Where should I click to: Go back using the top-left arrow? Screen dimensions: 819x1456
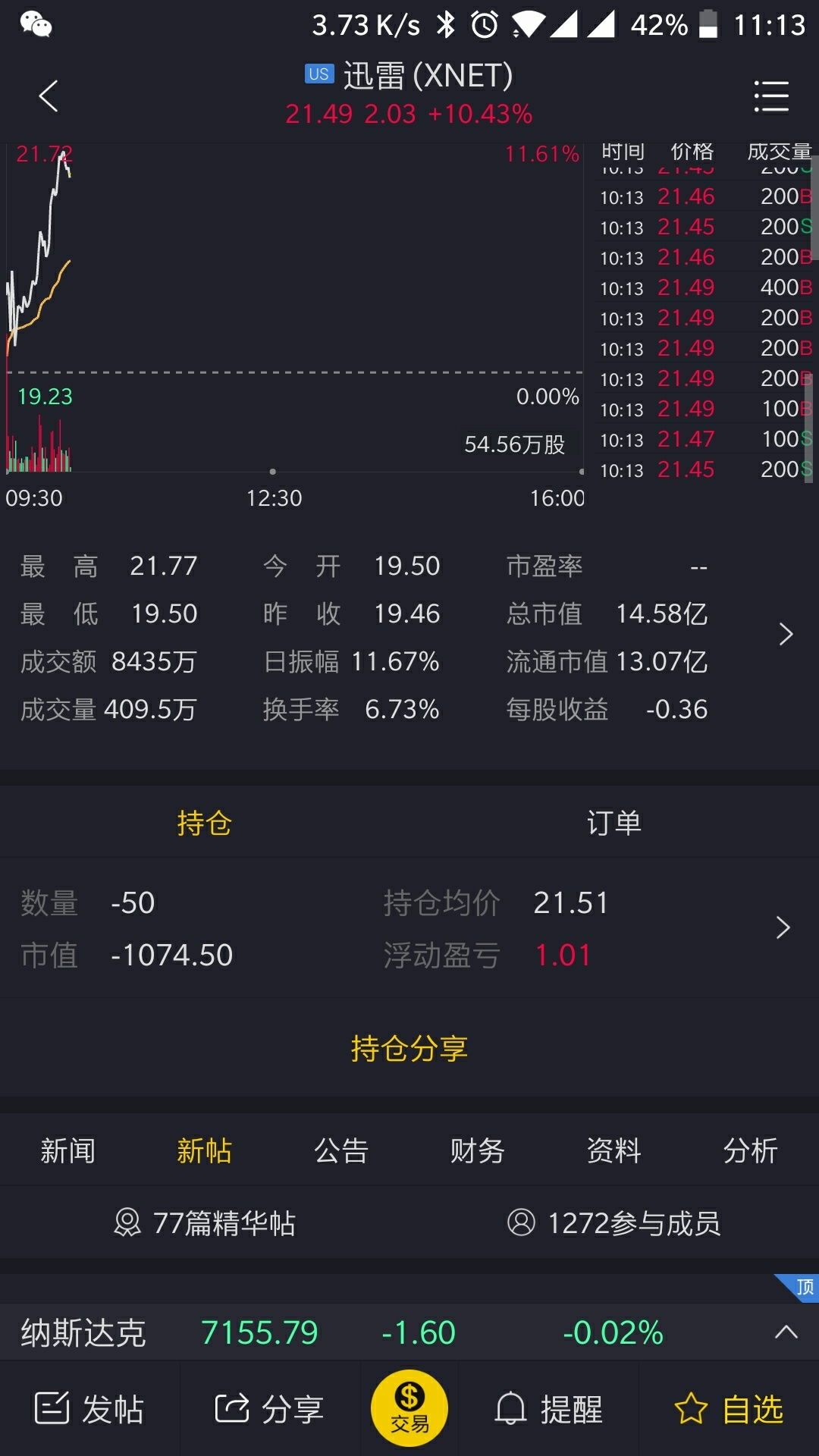pos(49,96)
